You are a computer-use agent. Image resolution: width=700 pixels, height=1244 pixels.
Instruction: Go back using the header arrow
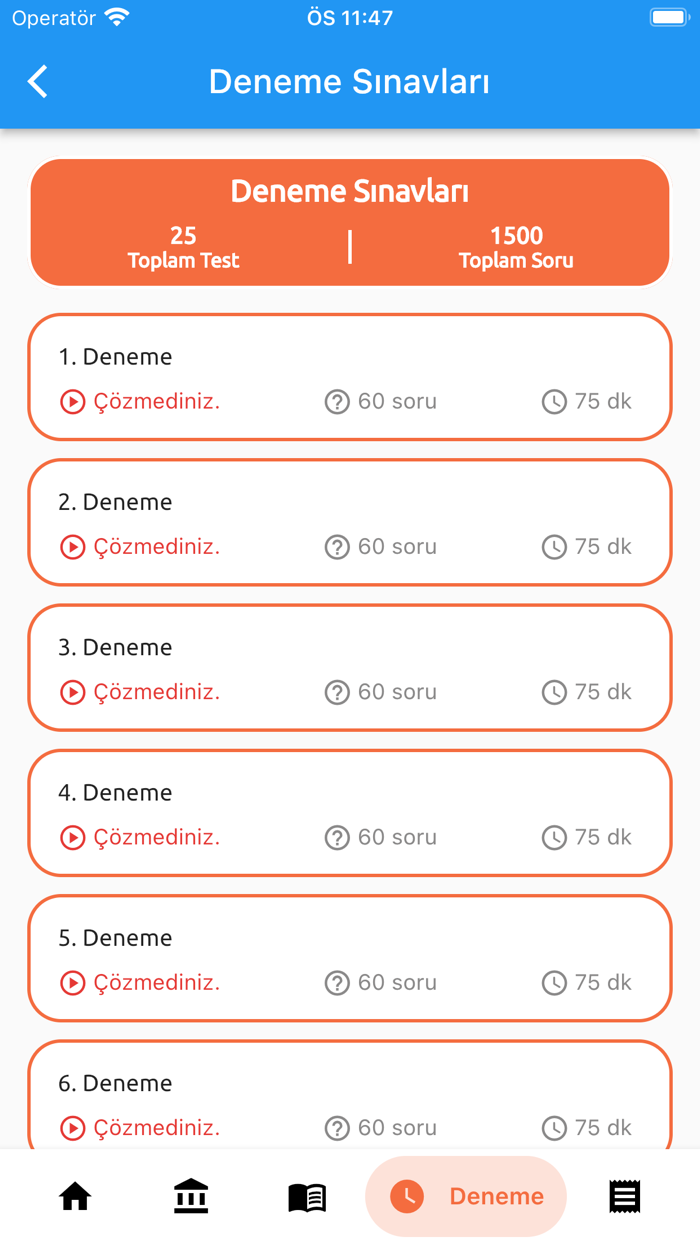coord(38,82)
